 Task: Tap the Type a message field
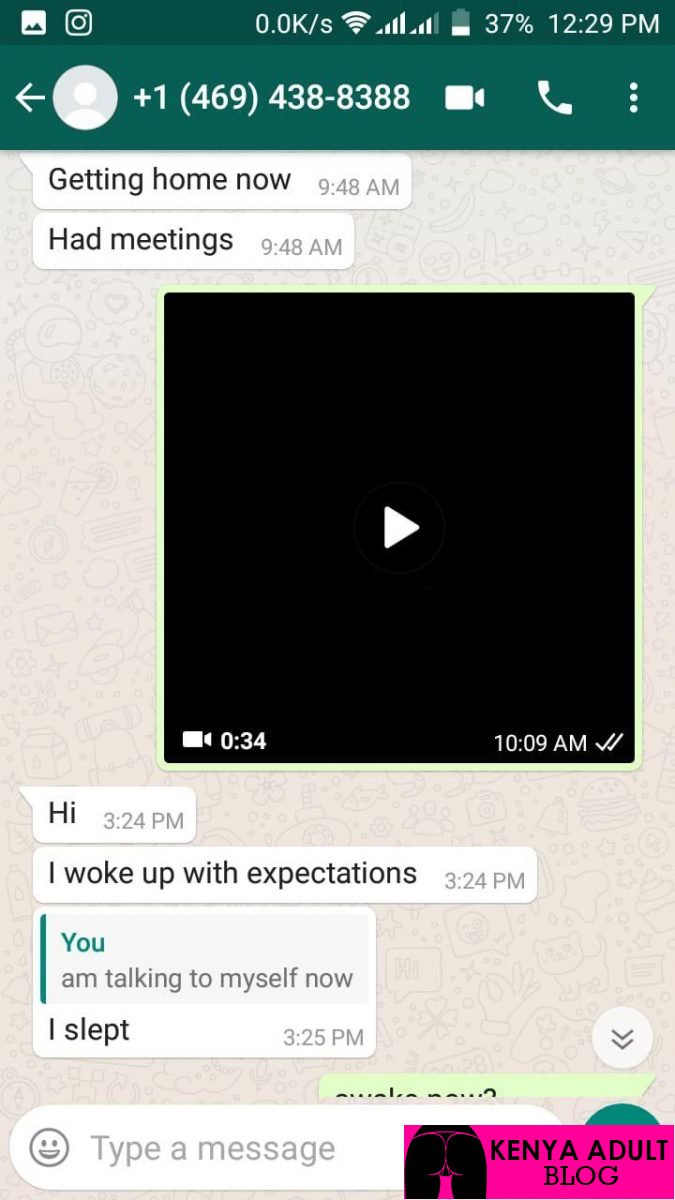coord(240,1148)
